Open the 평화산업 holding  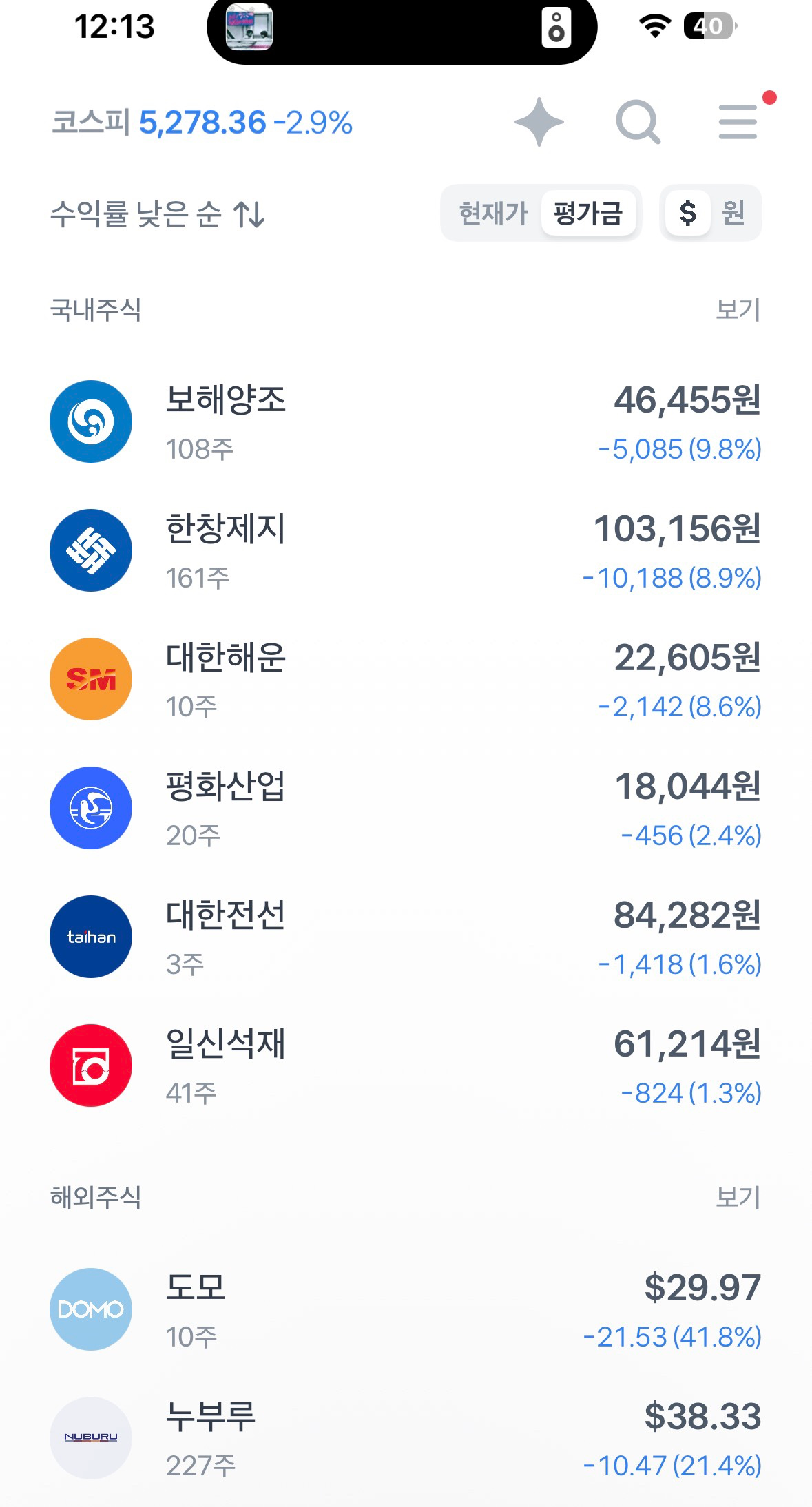coord(405,809)
